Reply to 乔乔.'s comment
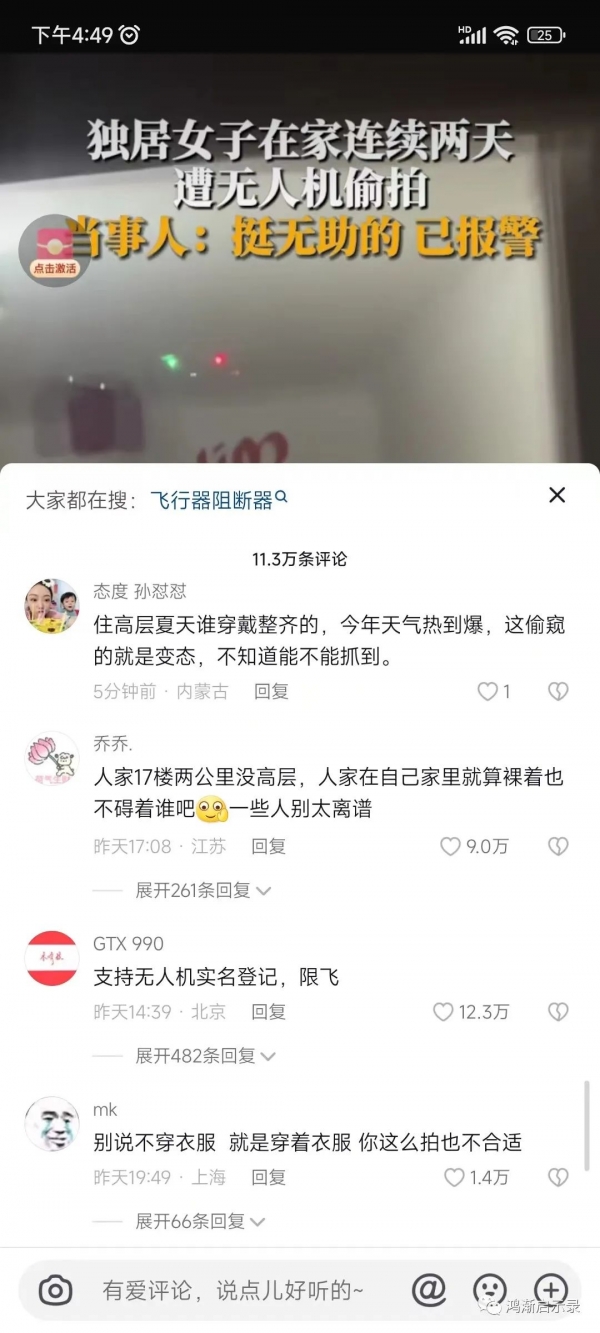The height and width of the screenshot is (1333, 600). [x=269, y=846]
